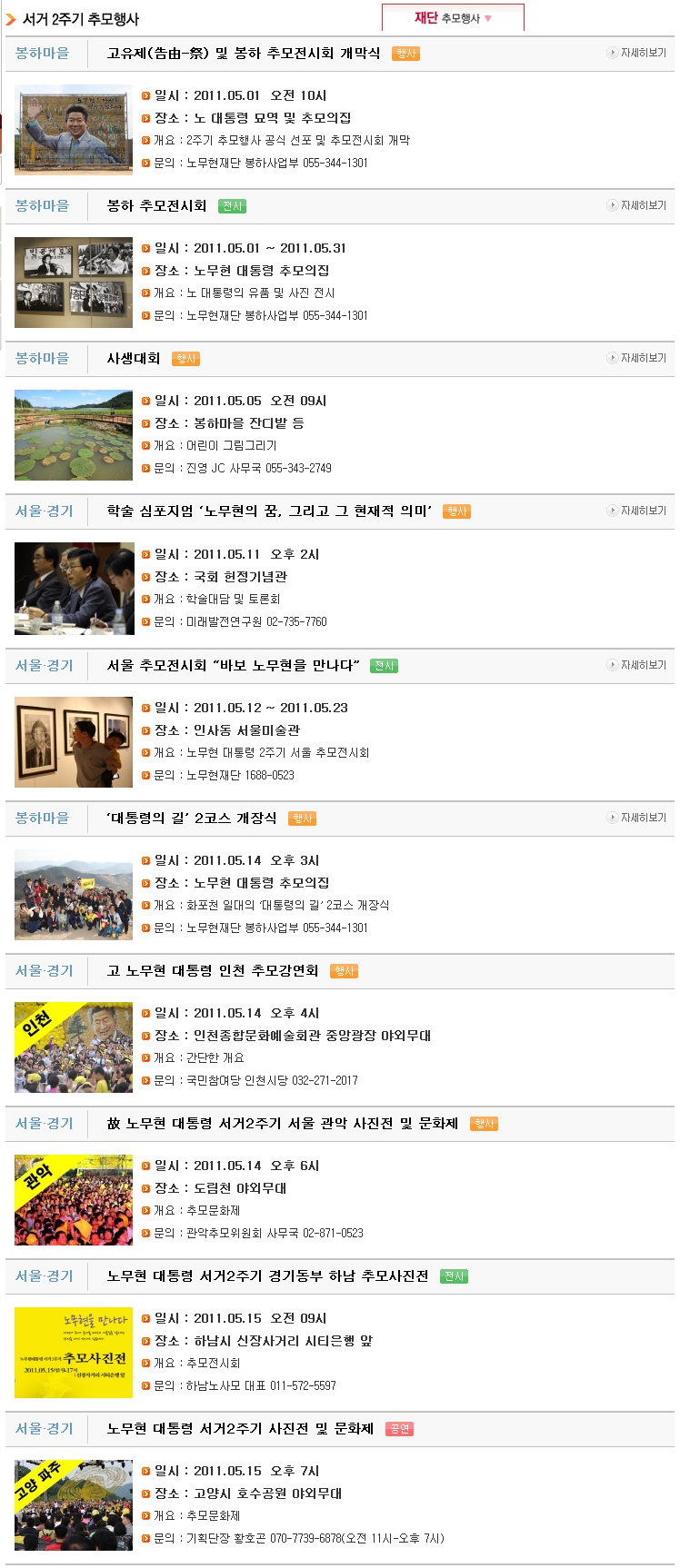Screen dimensions: 680x1568
Task: Open the 인천 추모강연회 thumbnail
Action: coord(74,1047)
